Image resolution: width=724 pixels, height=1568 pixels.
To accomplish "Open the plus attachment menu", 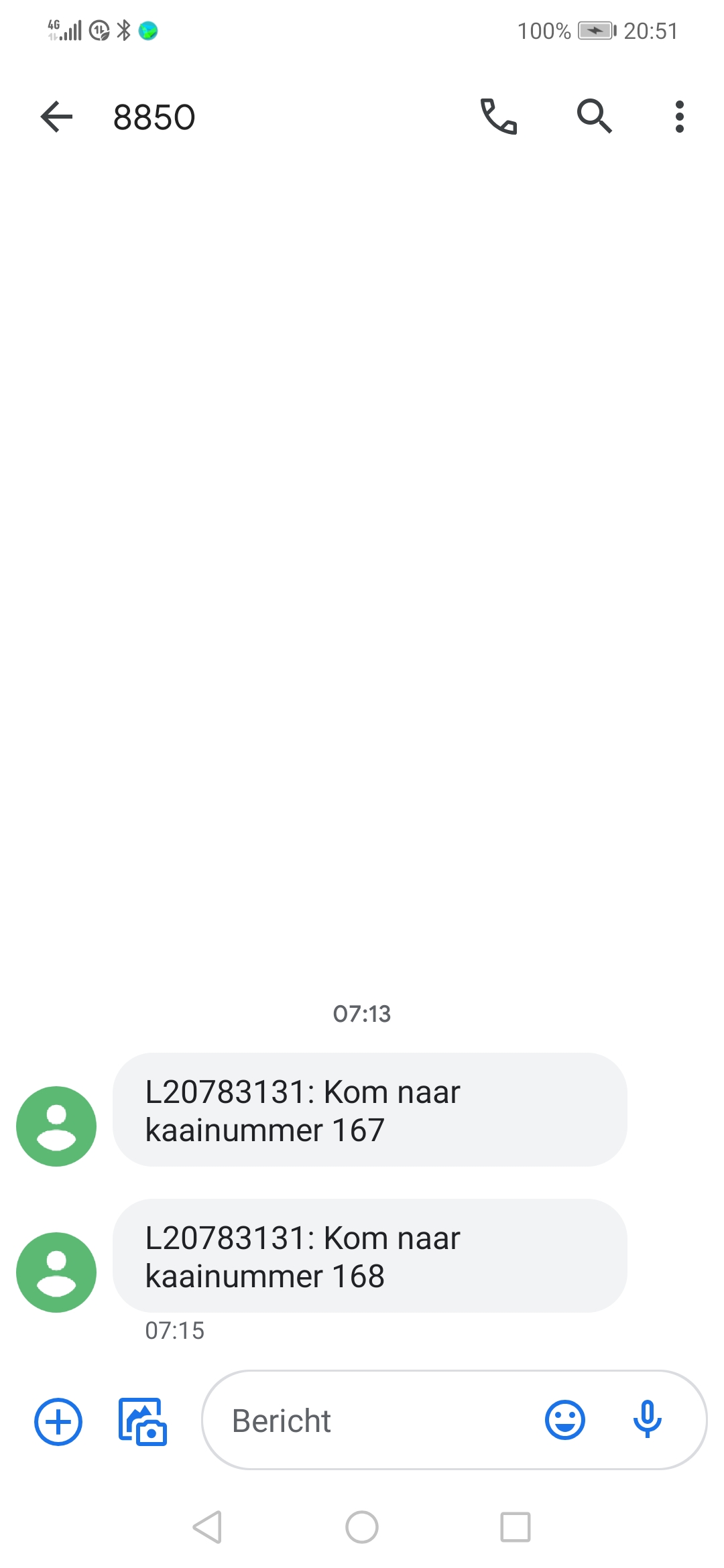I will (58, 1421).
